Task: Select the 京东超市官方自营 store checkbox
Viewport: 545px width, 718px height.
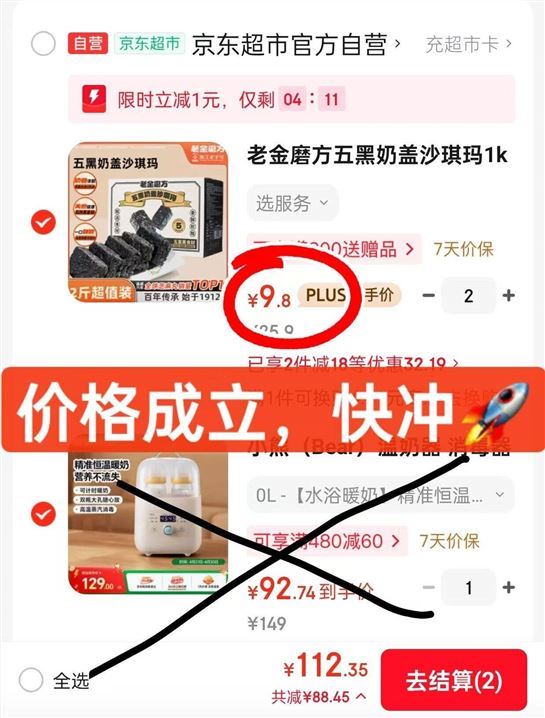Action: click(44, 44)
